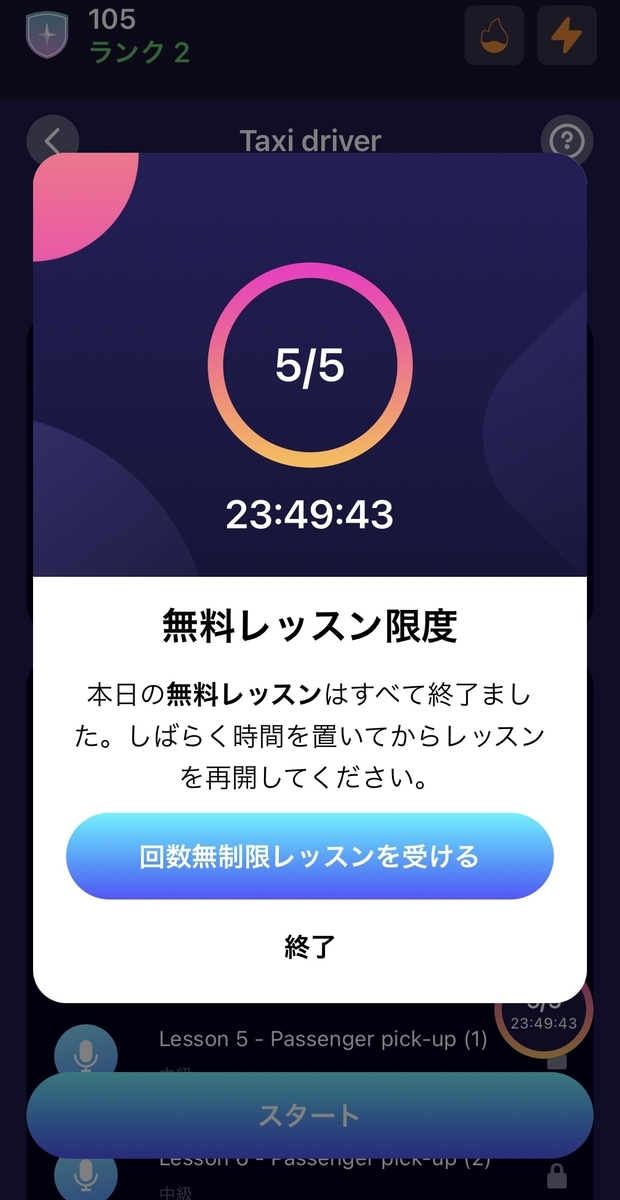Open the help question mark icon
Screen dimensions: 620x1200
tap(566, 141)
